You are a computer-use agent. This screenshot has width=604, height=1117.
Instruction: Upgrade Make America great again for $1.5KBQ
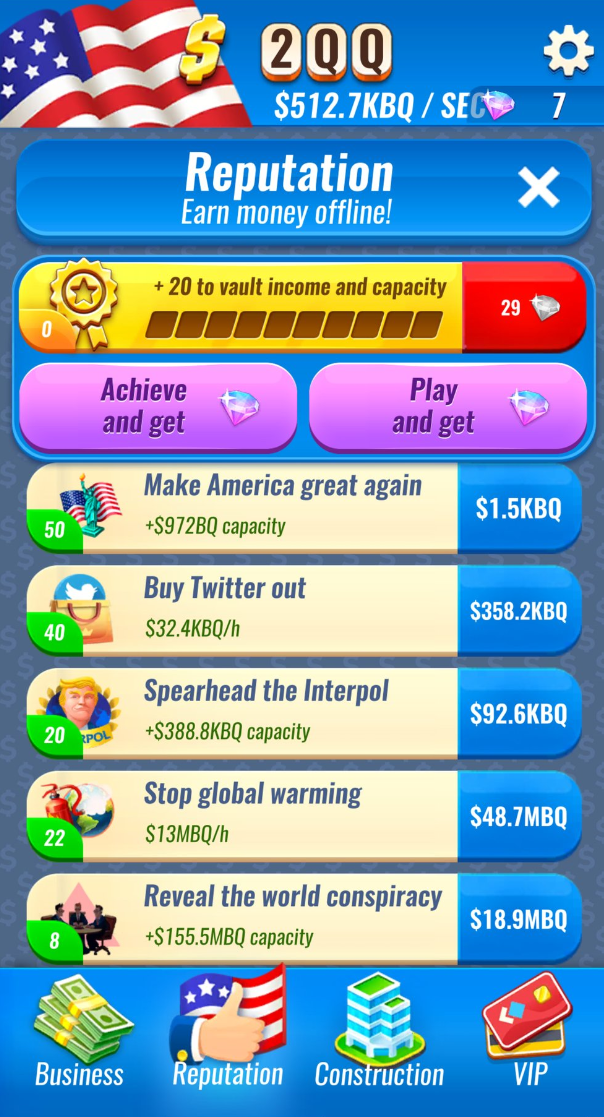coord(519,509)
